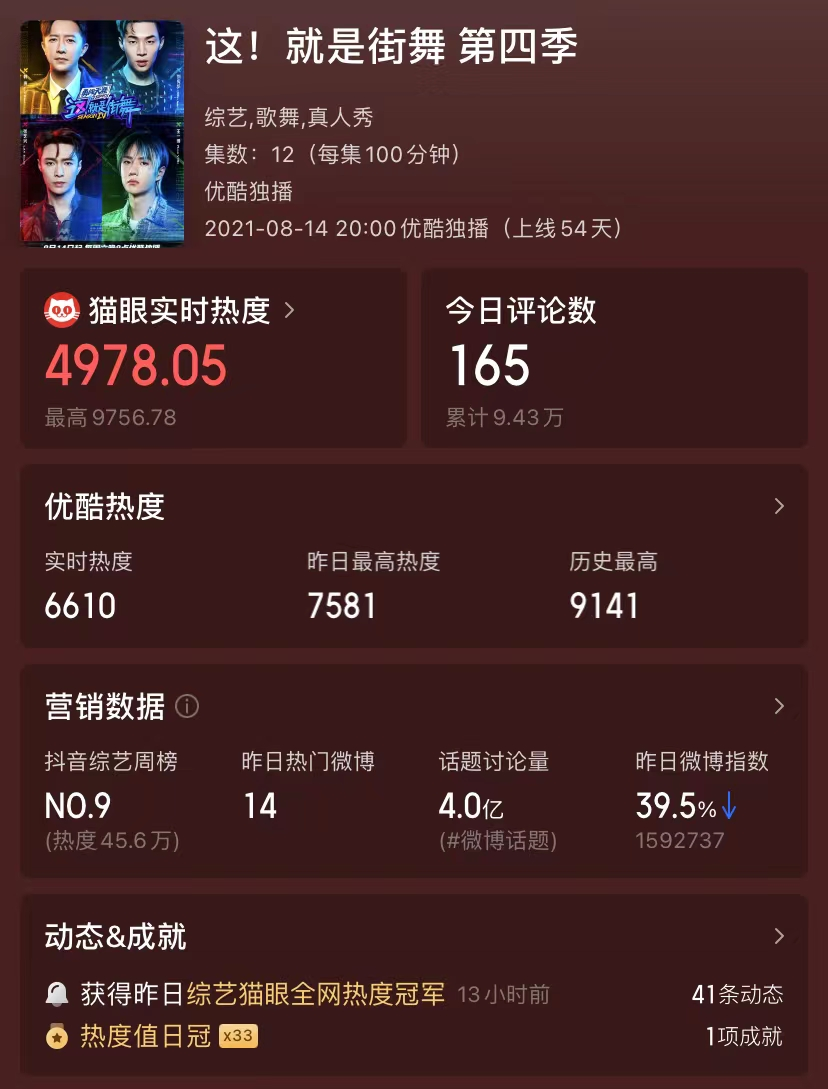Click the 话题讨论量 4.0亿 value
This screenshot has height=1089, width=828.
(x=469, y=808)
